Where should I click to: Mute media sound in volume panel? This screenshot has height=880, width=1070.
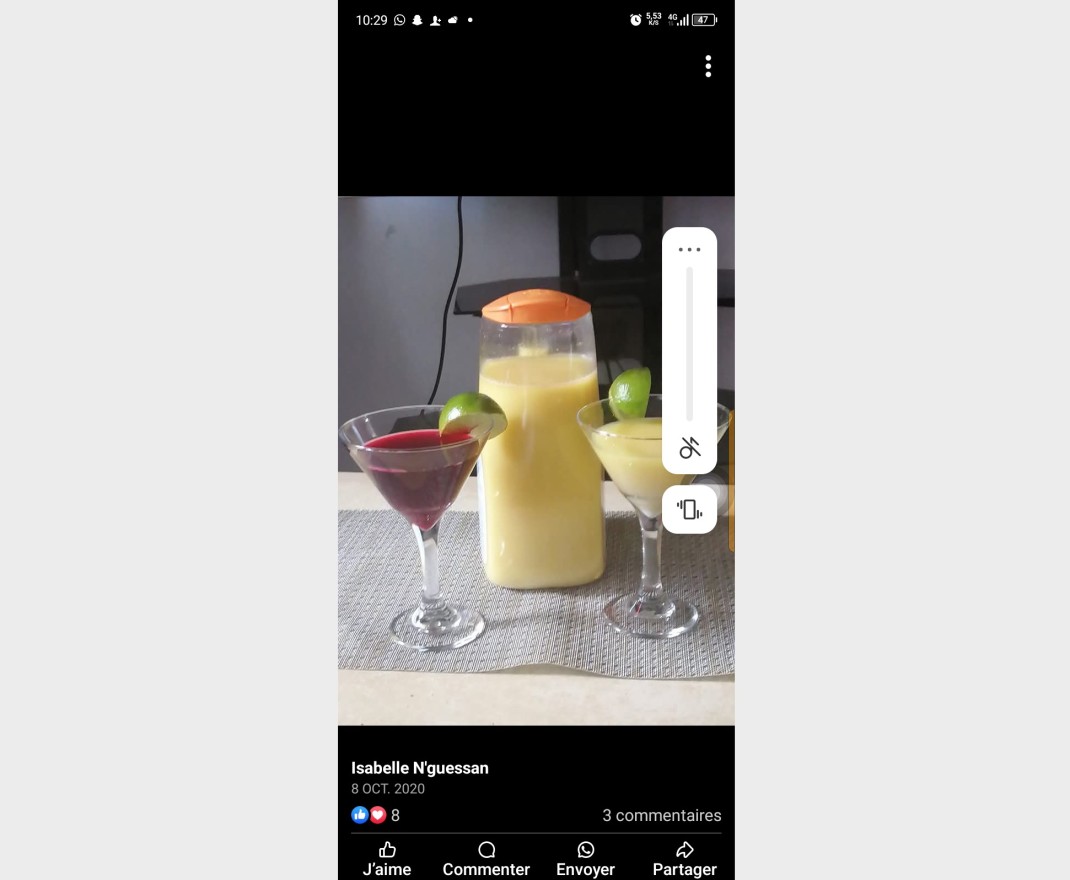tap(689, 447)
